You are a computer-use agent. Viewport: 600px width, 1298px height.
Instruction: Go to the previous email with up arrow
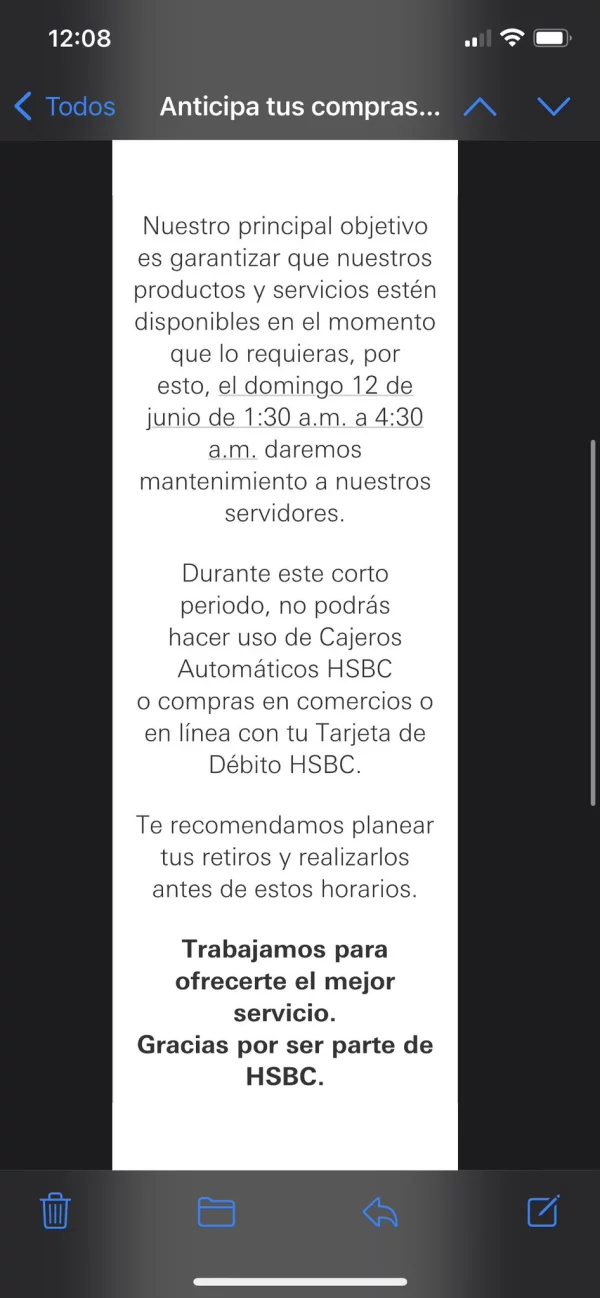480,107
